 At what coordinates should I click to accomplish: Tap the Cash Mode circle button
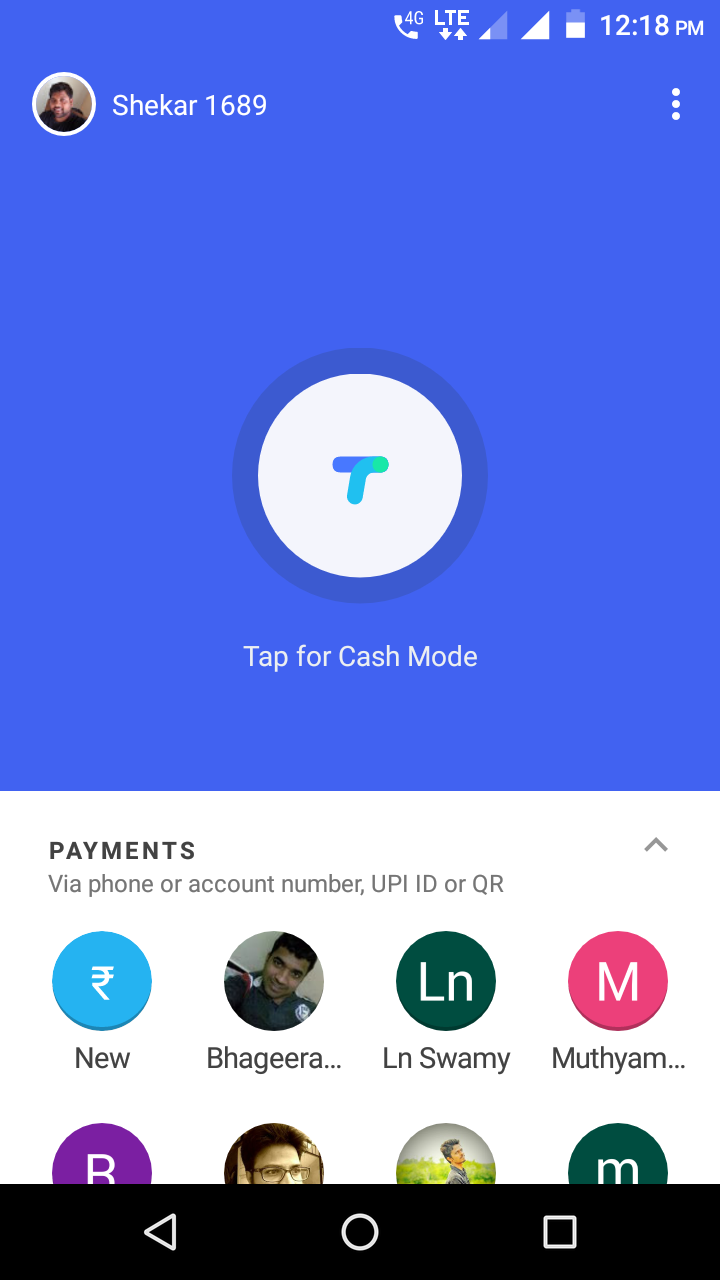click(360, 476)
